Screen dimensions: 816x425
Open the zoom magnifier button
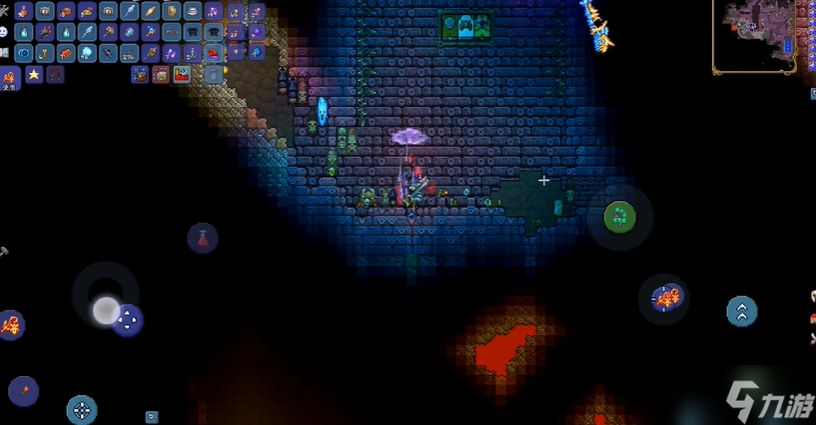[x=151, y=416]
